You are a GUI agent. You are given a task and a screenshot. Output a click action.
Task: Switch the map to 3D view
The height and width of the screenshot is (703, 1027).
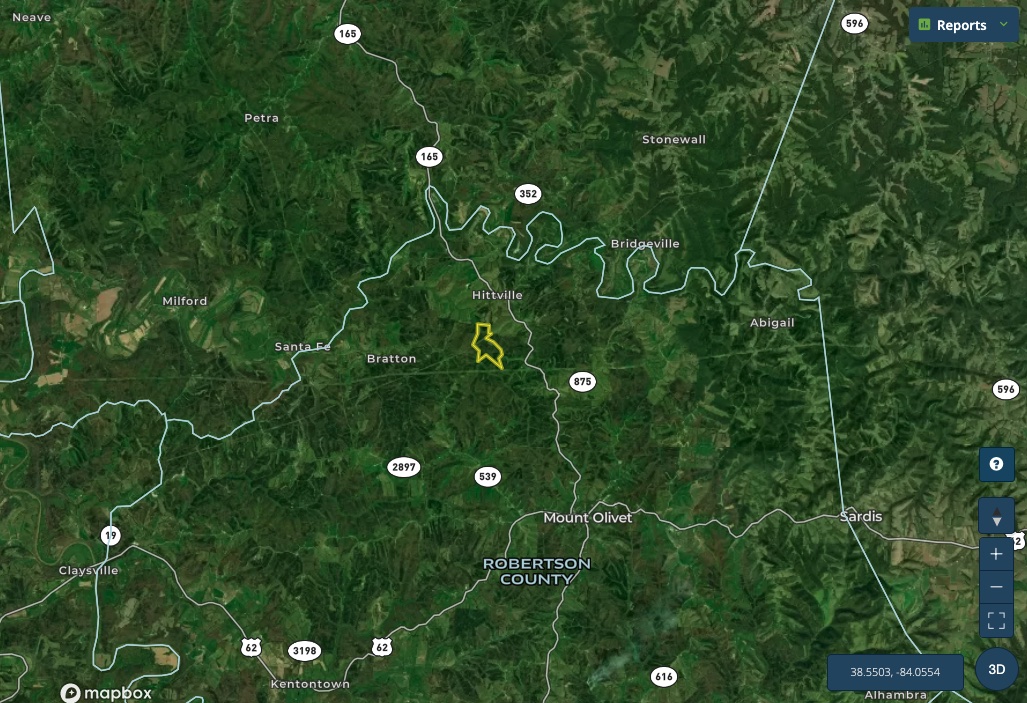[996, 670]
